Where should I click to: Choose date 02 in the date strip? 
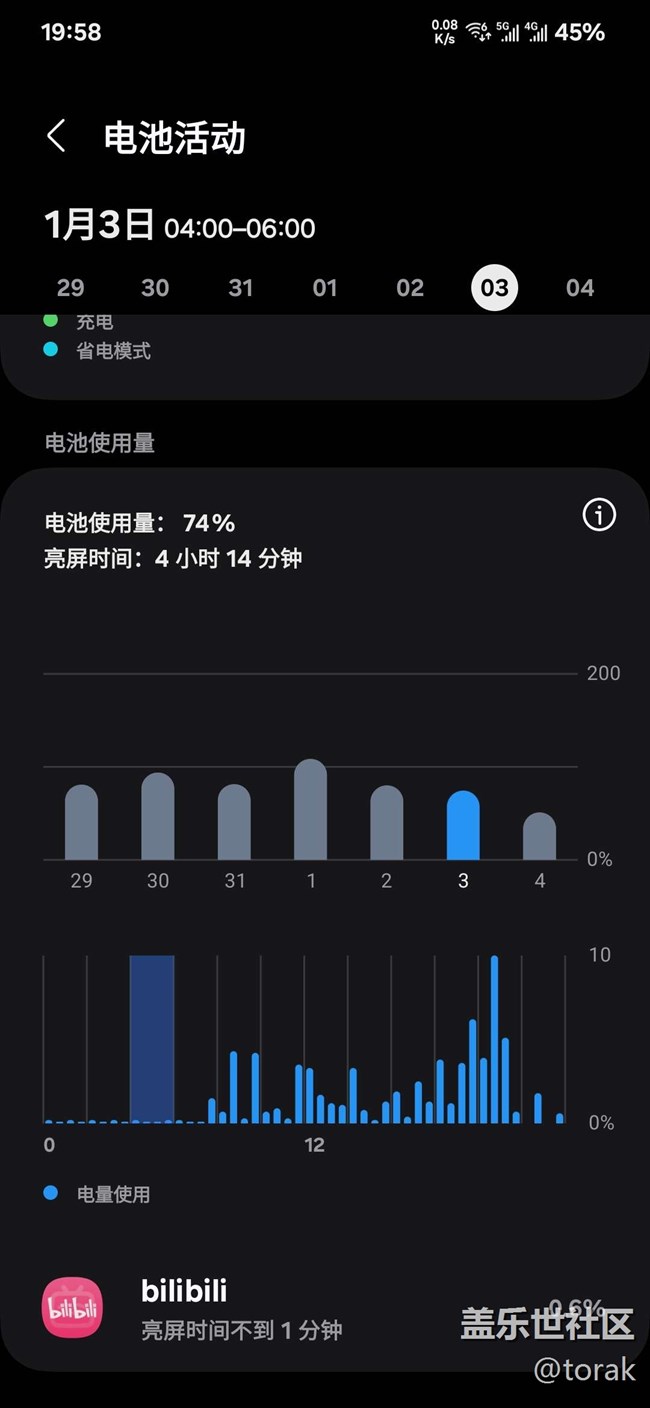pos(410,288)
